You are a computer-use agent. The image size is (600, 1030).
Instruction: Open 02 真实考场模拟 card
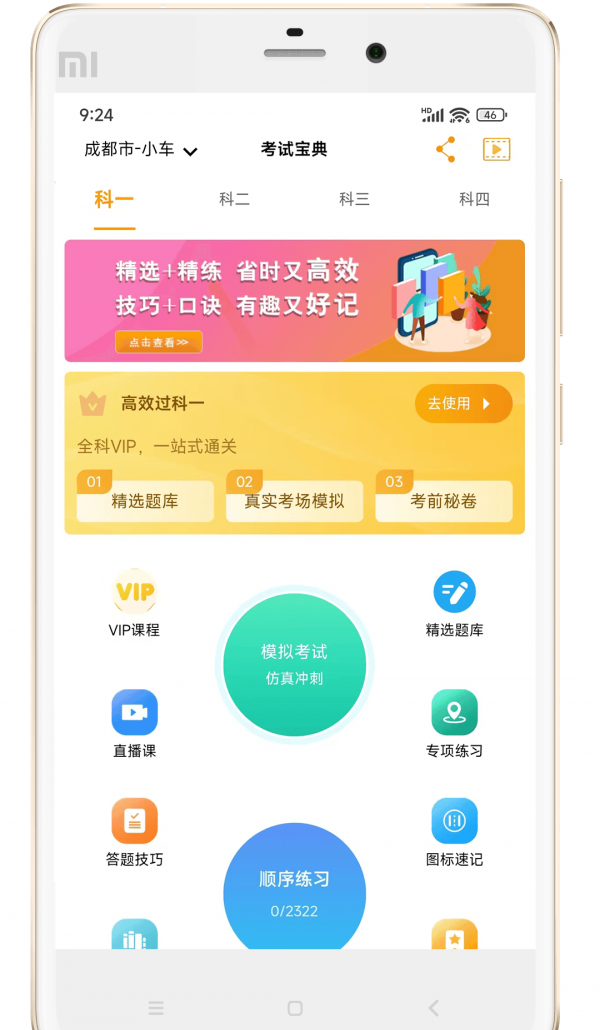tap(294, 500)
